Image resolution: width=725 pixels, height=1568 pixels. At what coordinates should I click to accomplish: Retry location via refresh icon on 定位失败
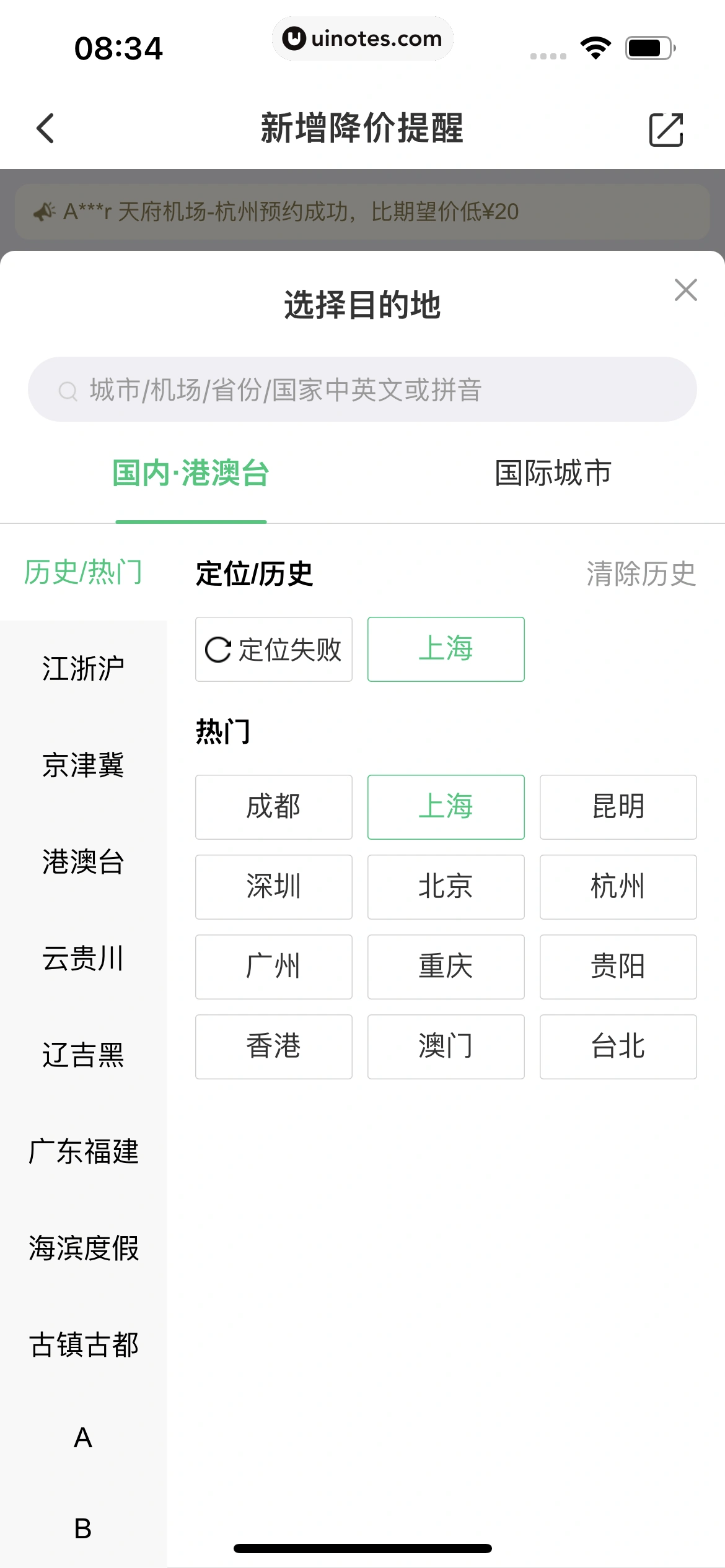pyautogui.click(x=216, y=648)
